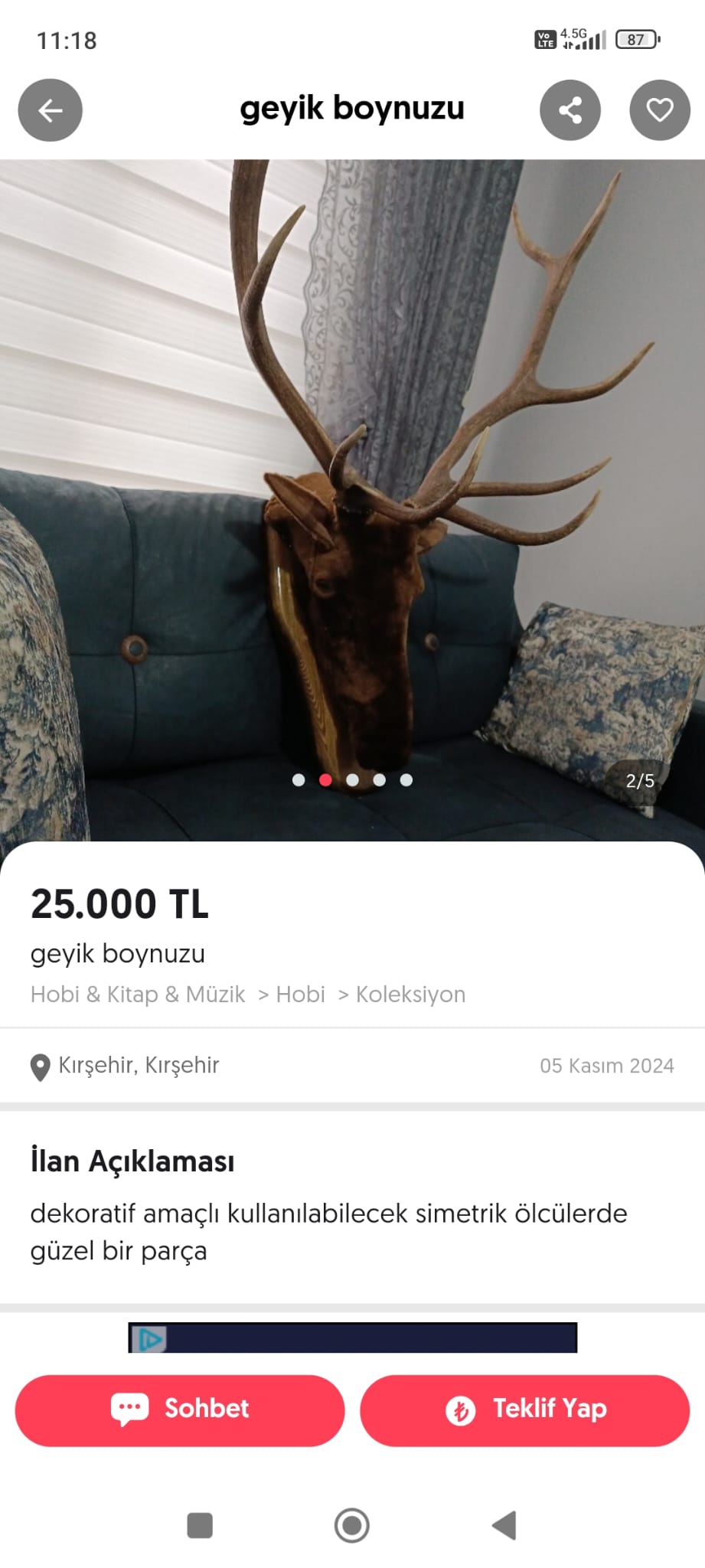
Task: Tap the system back triangle button
Action: [504, 1525]
